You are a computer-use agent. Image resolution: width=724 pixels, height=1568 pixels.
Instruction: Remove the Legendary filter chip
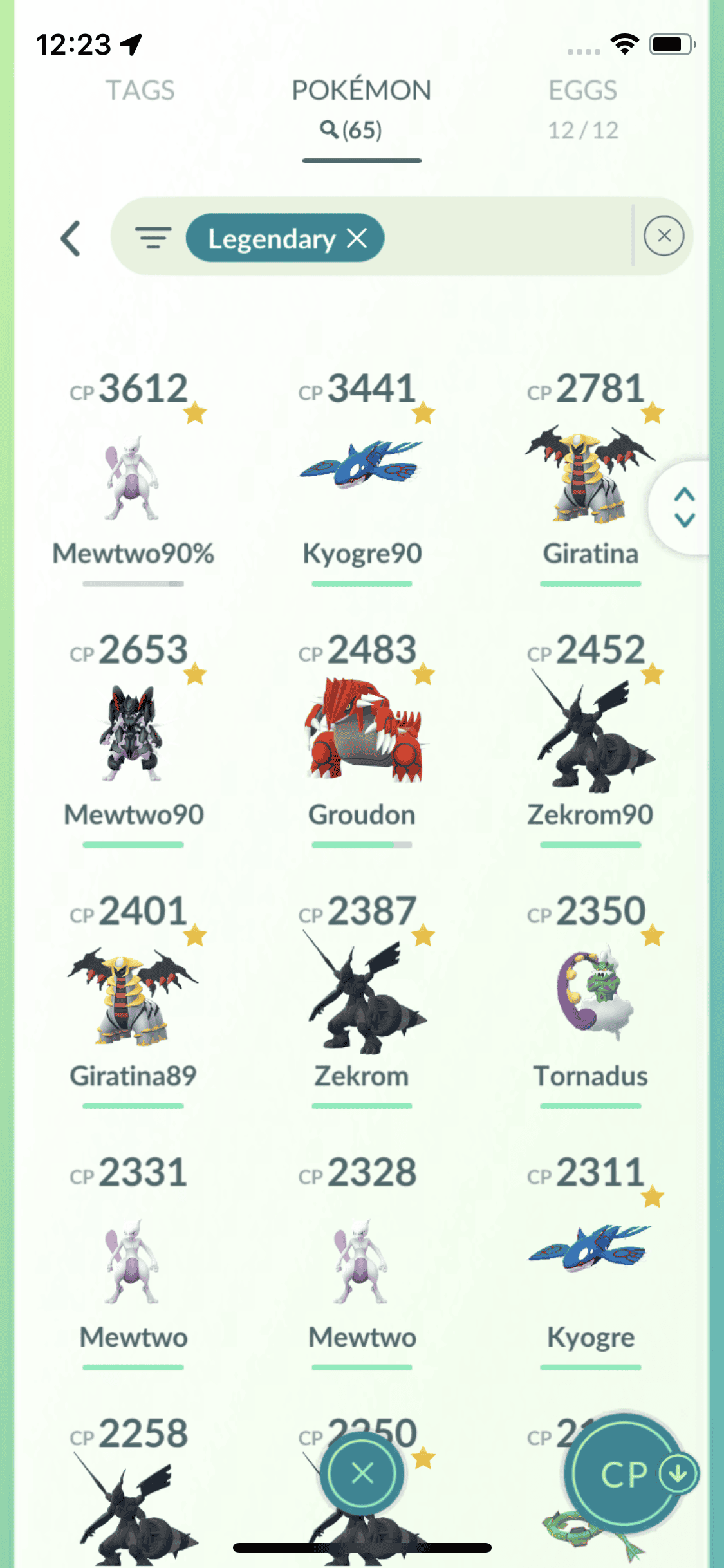pyautogui.click(x=357, y=238)
